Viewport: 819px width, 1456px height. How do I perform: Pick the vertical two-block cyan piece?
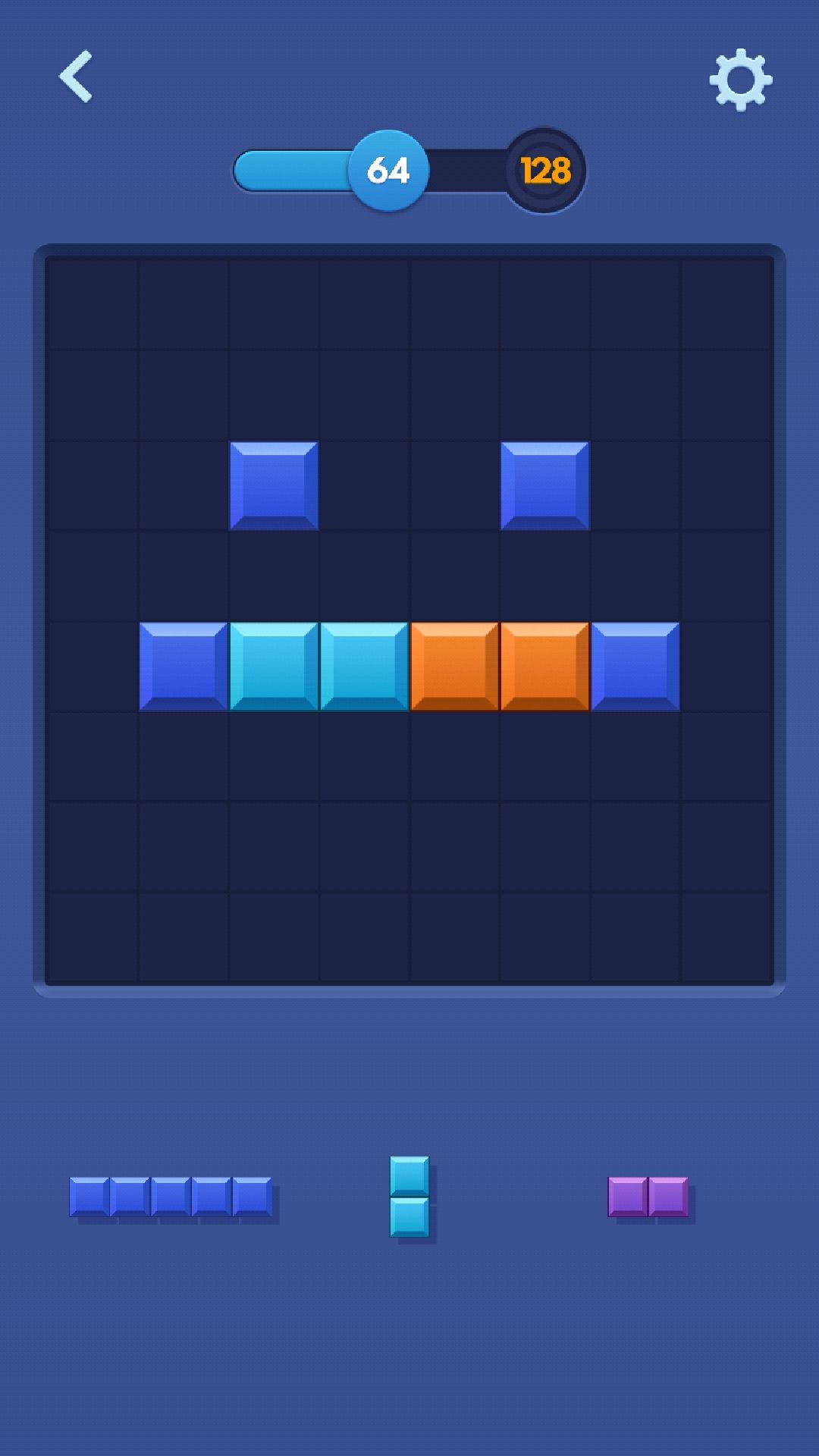pos(409,1196)
